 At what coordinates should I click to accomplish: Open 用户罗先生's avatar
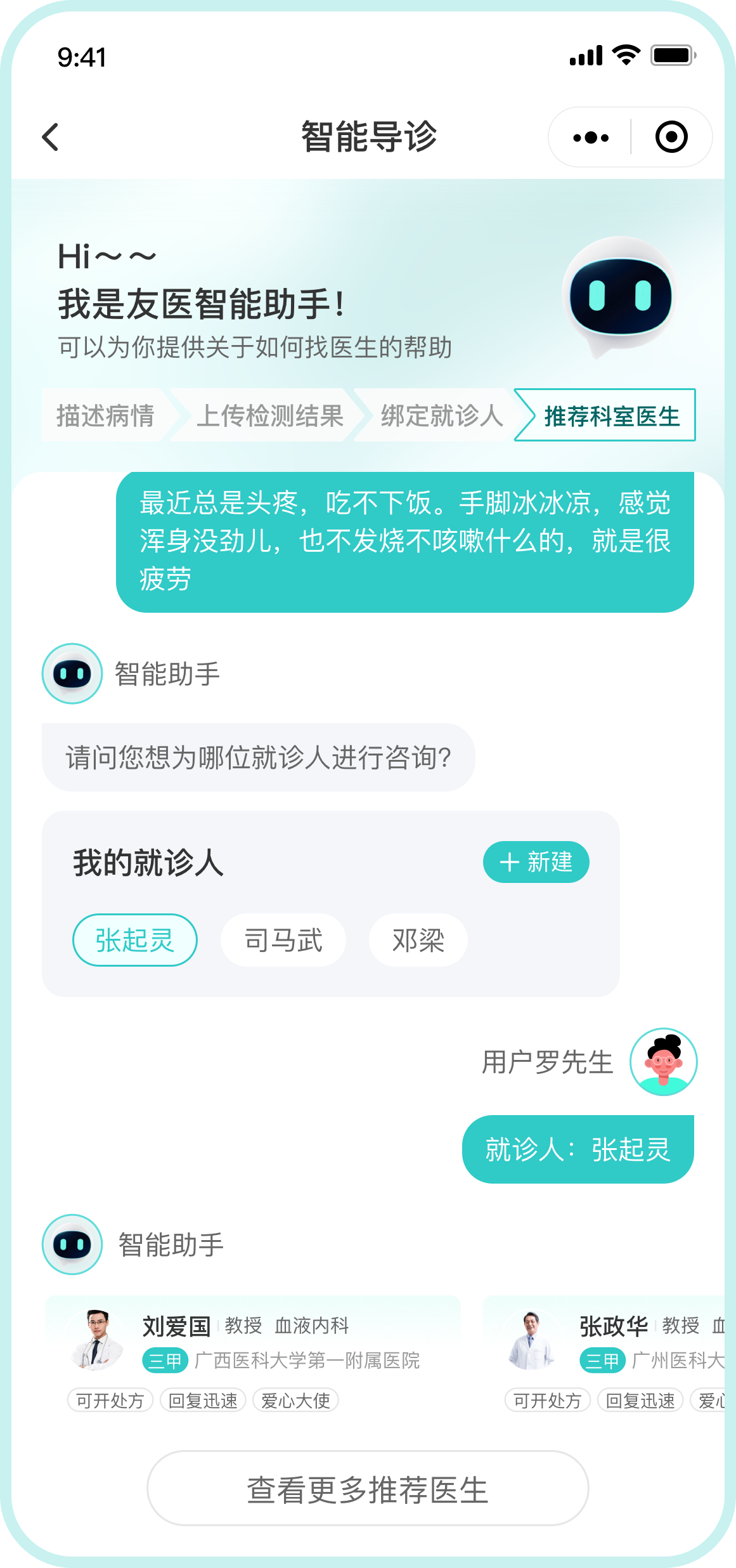tap(663, 1061)
